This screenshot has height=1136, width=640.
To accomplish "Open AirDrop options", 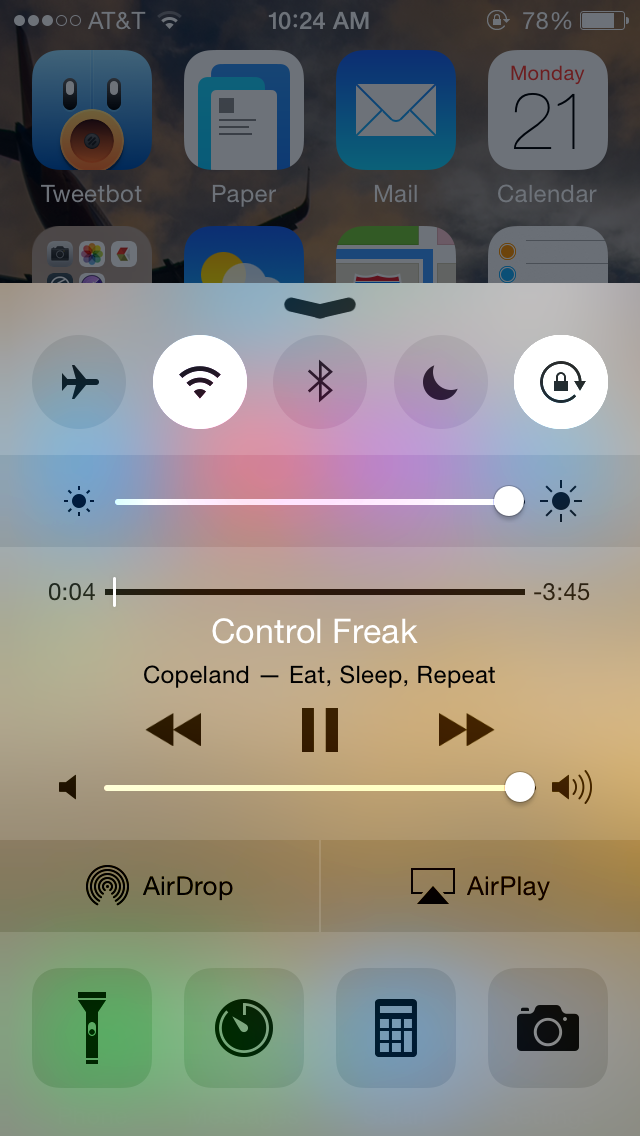I will [160, 886].
